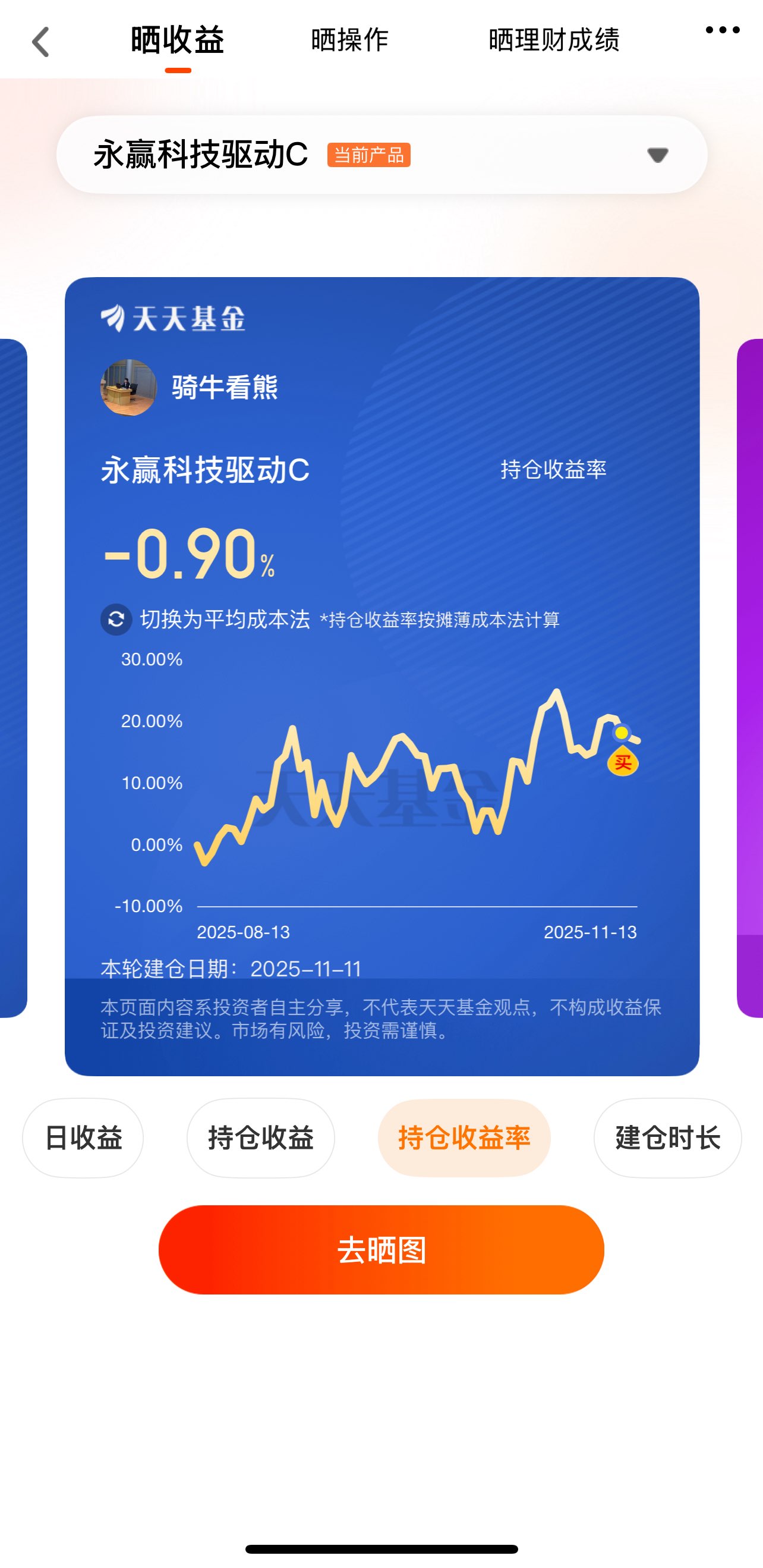Image resolution: width=763 pixels, height=1568 pixels.
Task: Tap the yellow buy point dot on the curve
Action: 621,734
